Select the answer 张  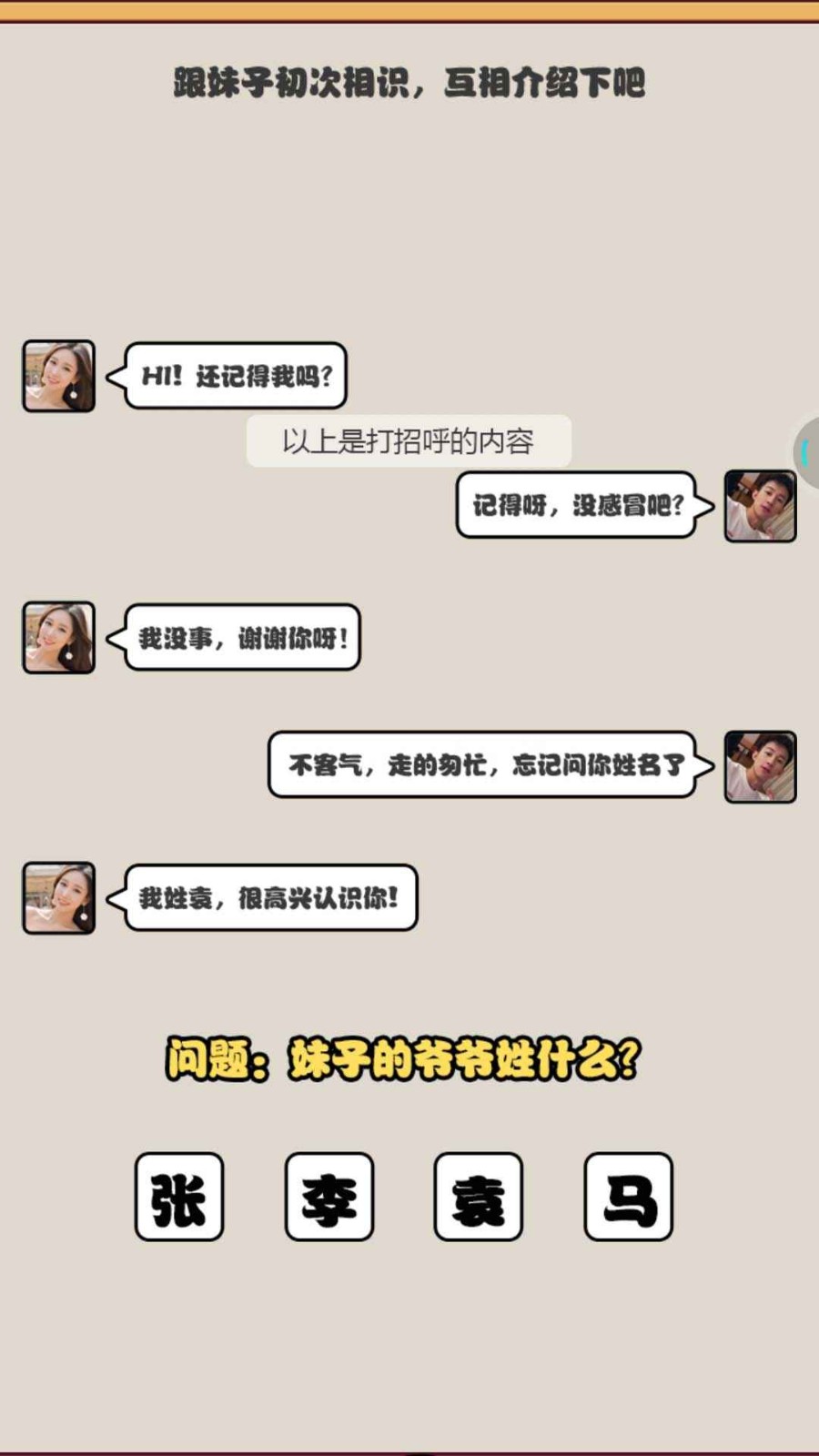coord(179,1197)
